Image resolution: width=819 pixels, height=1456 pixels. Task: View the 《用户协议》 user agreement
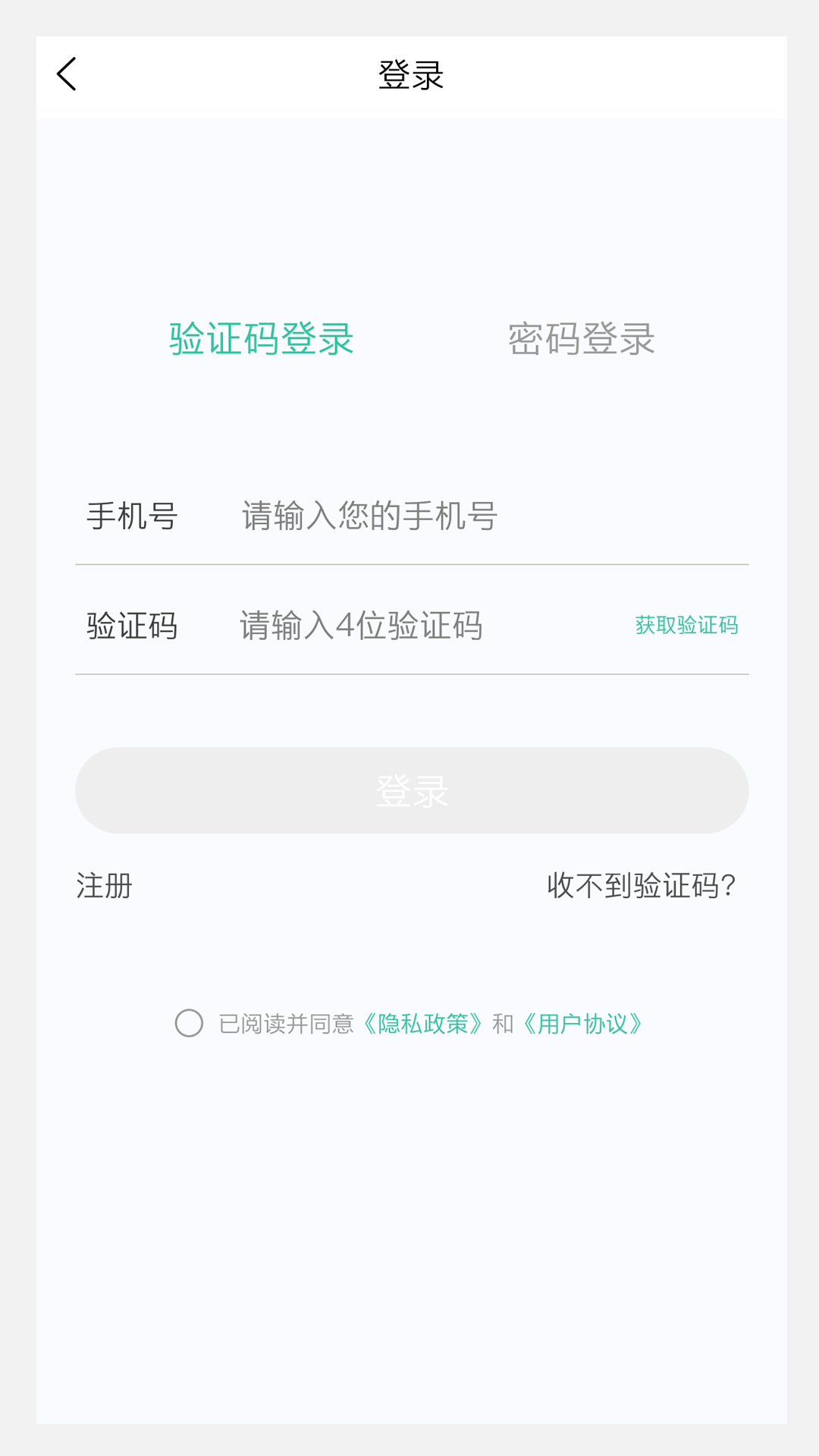(584, 1024)
